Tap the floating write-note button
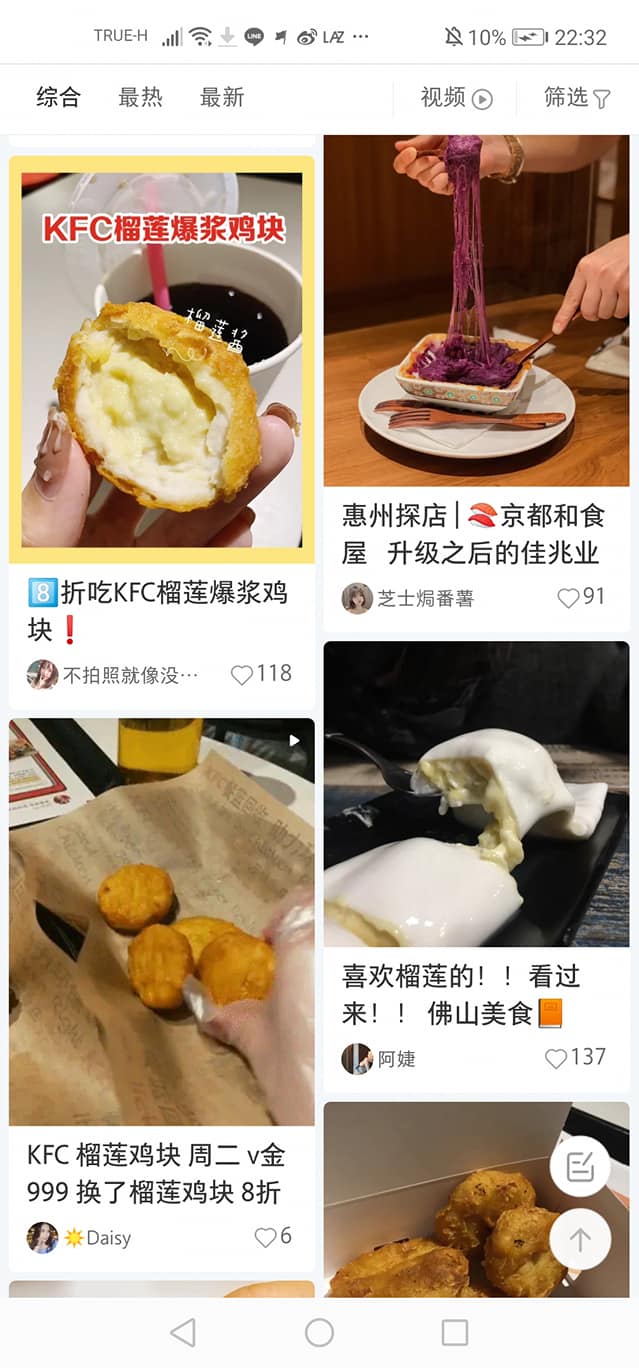 coord(580,1167)
